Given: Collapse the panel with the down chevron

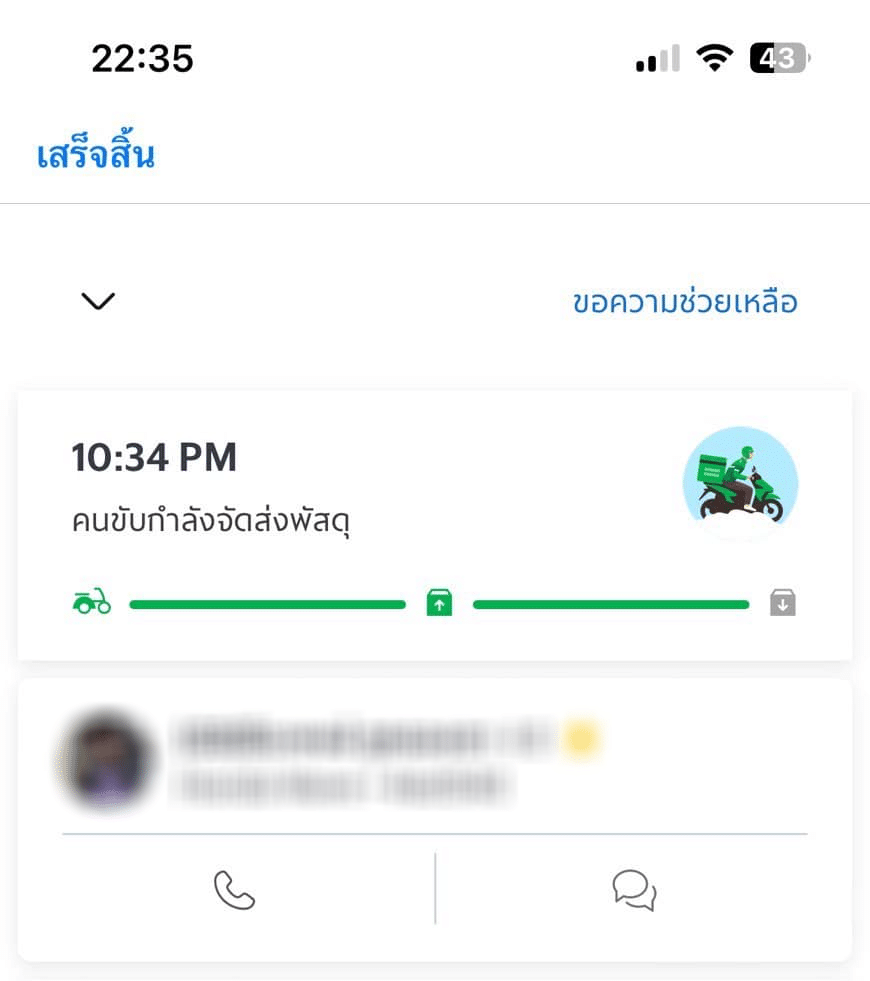Looking at the screenshot, I should [98, 300].
